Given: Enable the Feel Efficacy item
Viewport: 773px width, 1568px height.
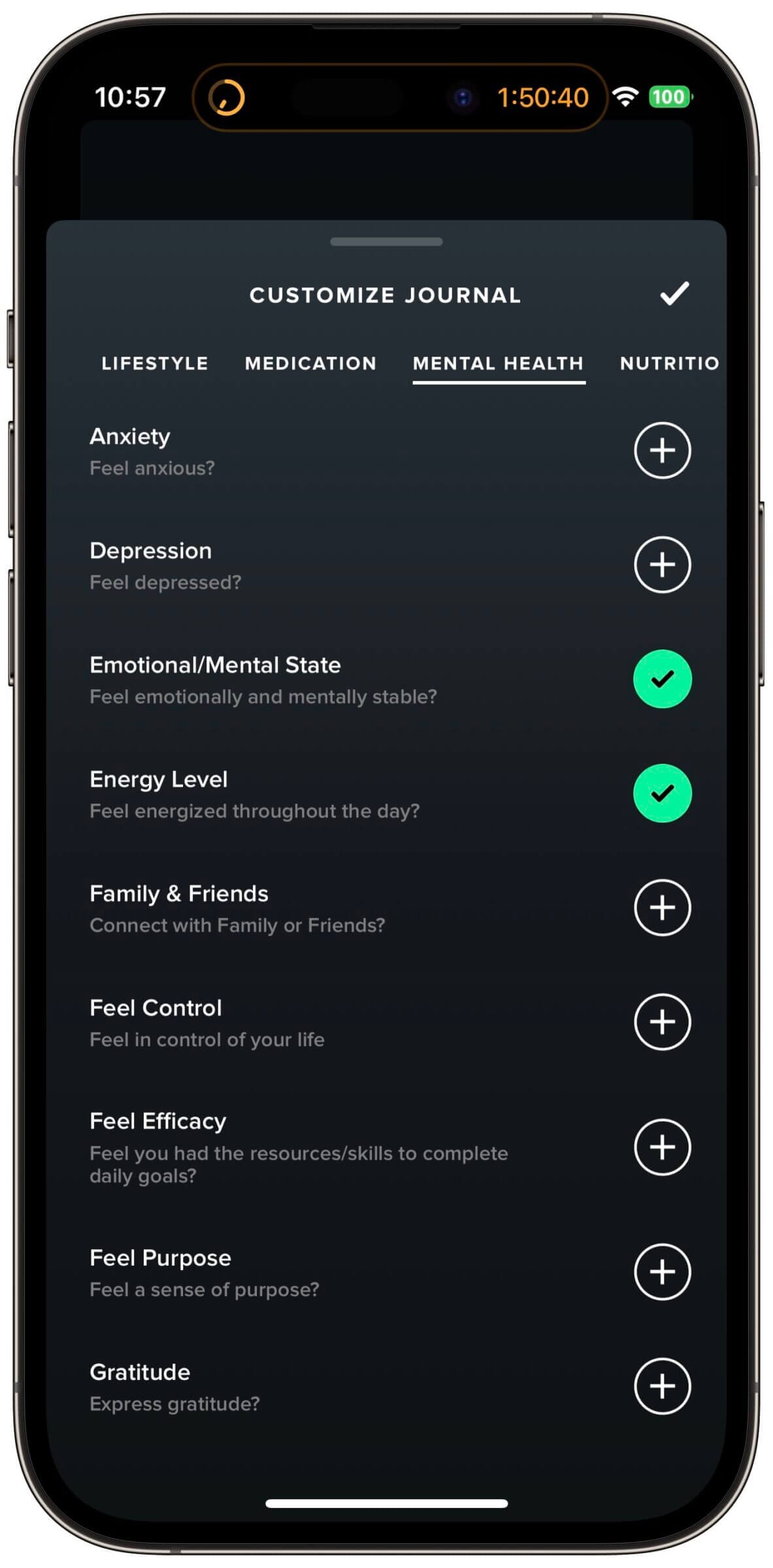Looking at the screenshot, I should (x=662, y=1147).
